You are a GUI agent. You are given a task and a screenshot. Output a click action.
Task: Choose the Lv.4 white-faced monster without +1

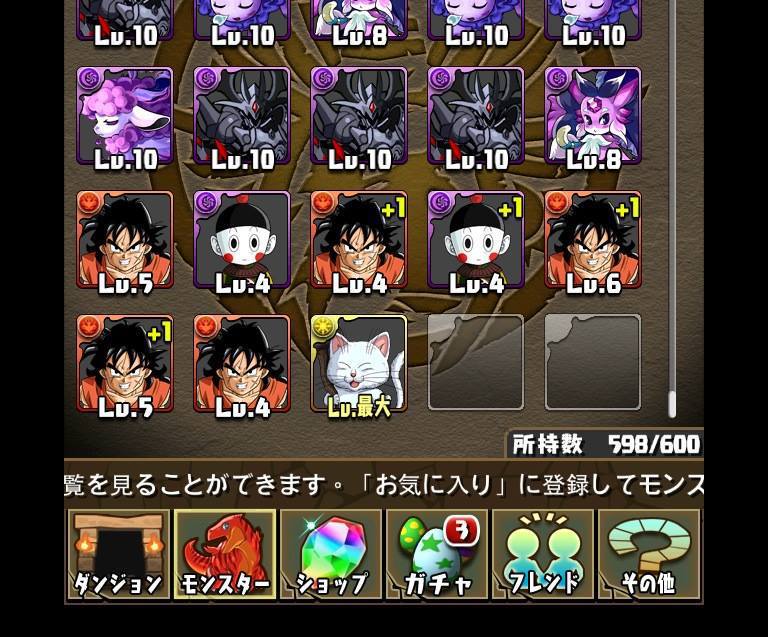tap(242, 240)
